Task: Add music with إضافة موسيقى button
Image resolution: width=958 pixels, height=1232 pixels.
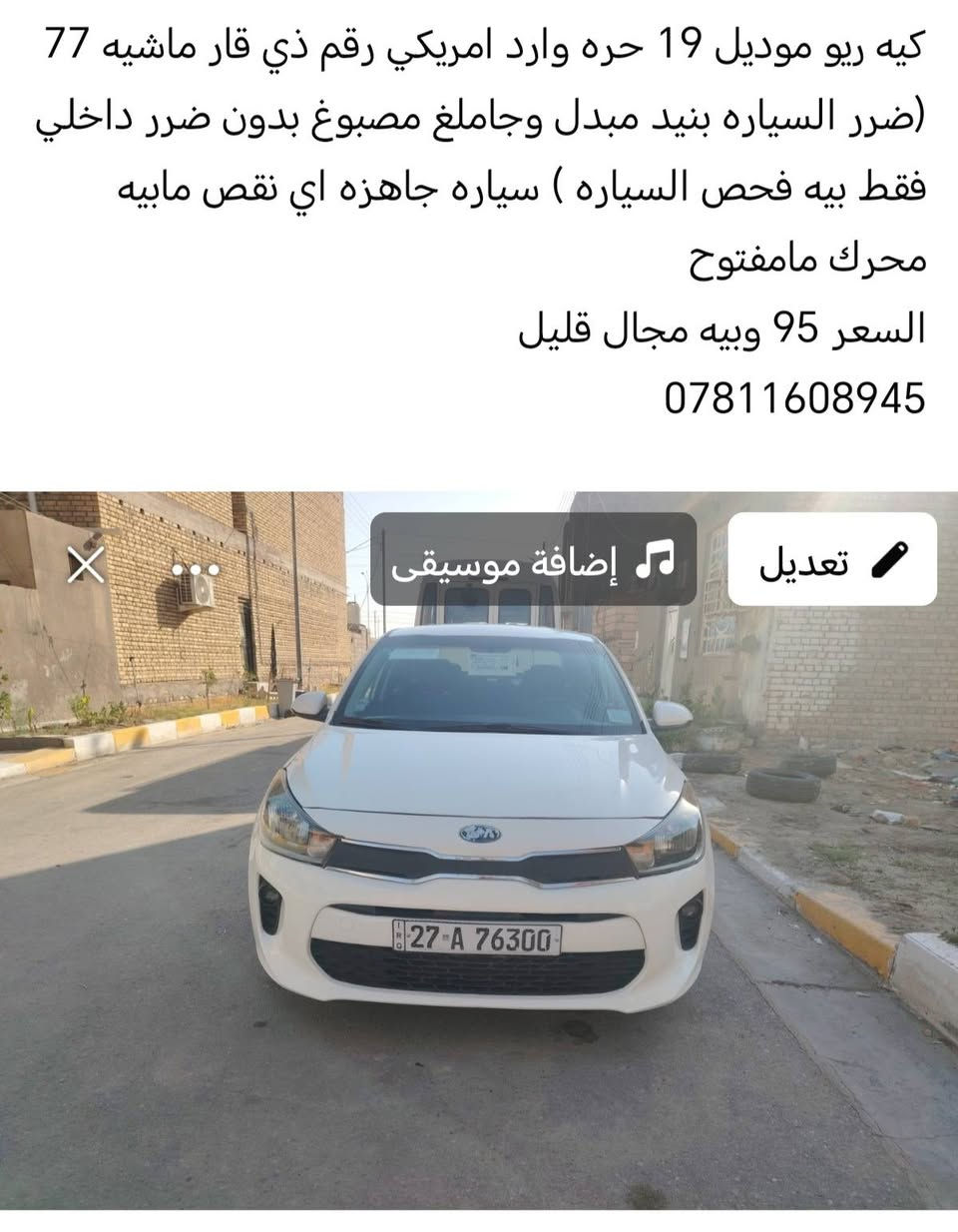Action: 534,559
